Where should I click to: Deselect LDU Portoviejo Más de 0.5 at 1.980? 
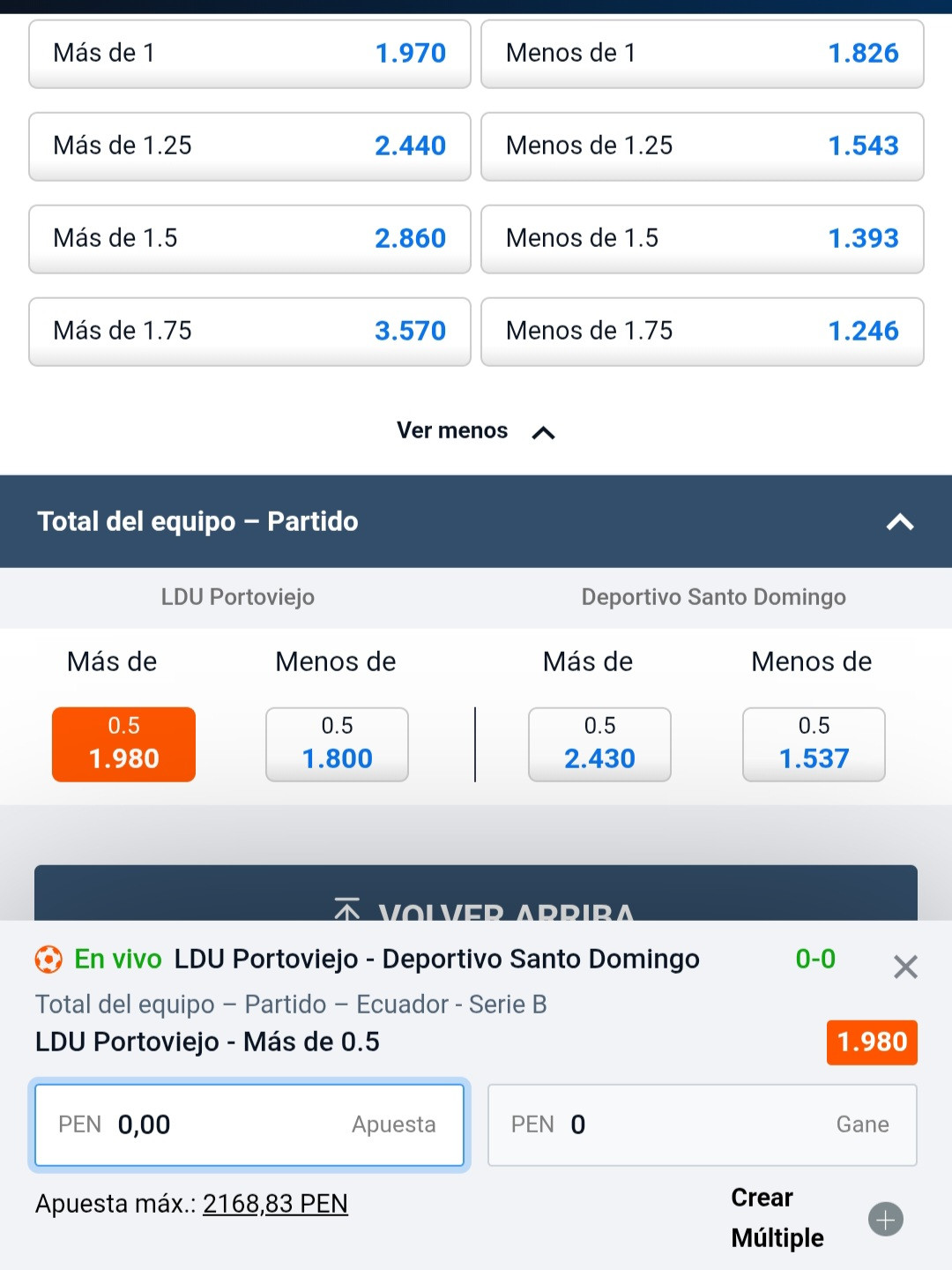tap(123, 744)
